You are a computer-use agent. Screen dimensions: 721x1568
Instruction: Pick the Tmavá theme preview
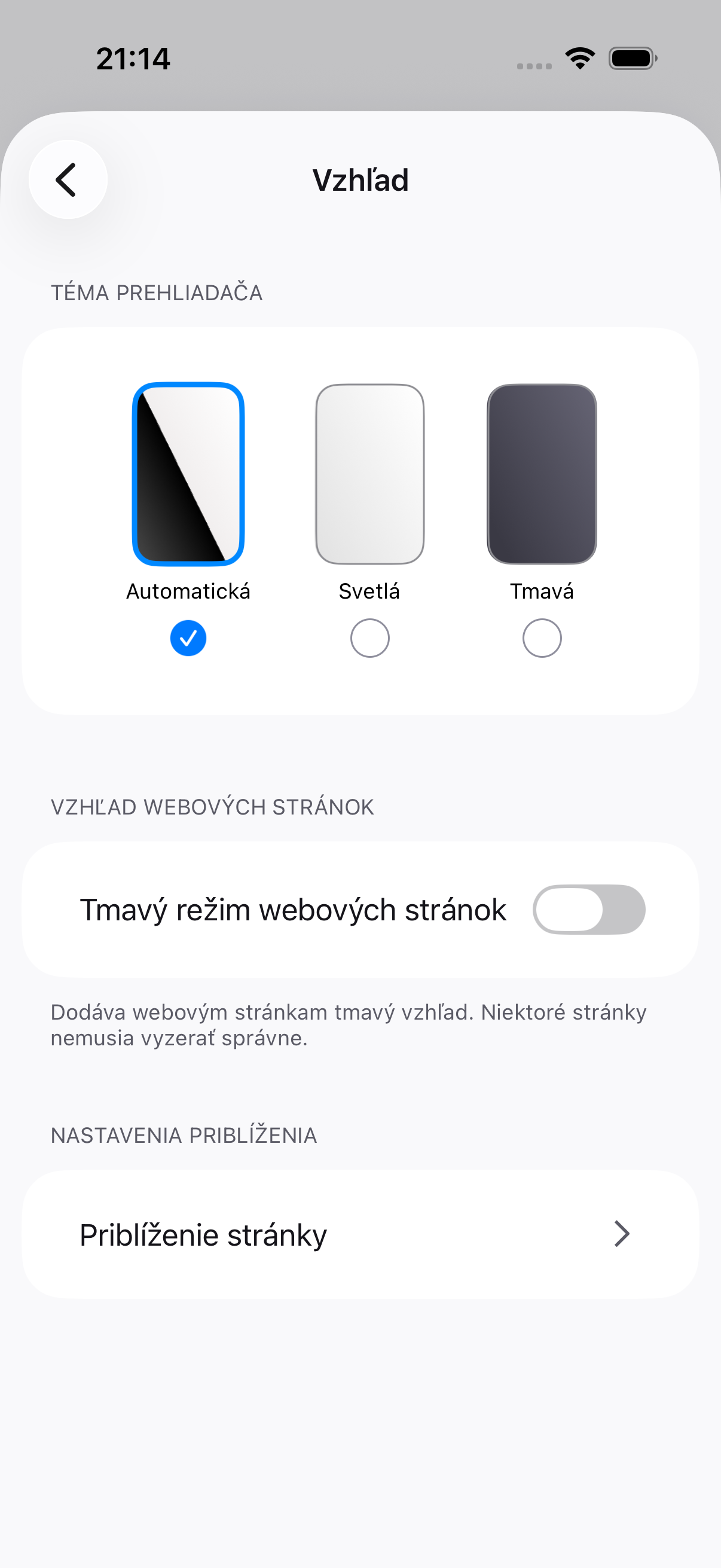click(542, 474)
